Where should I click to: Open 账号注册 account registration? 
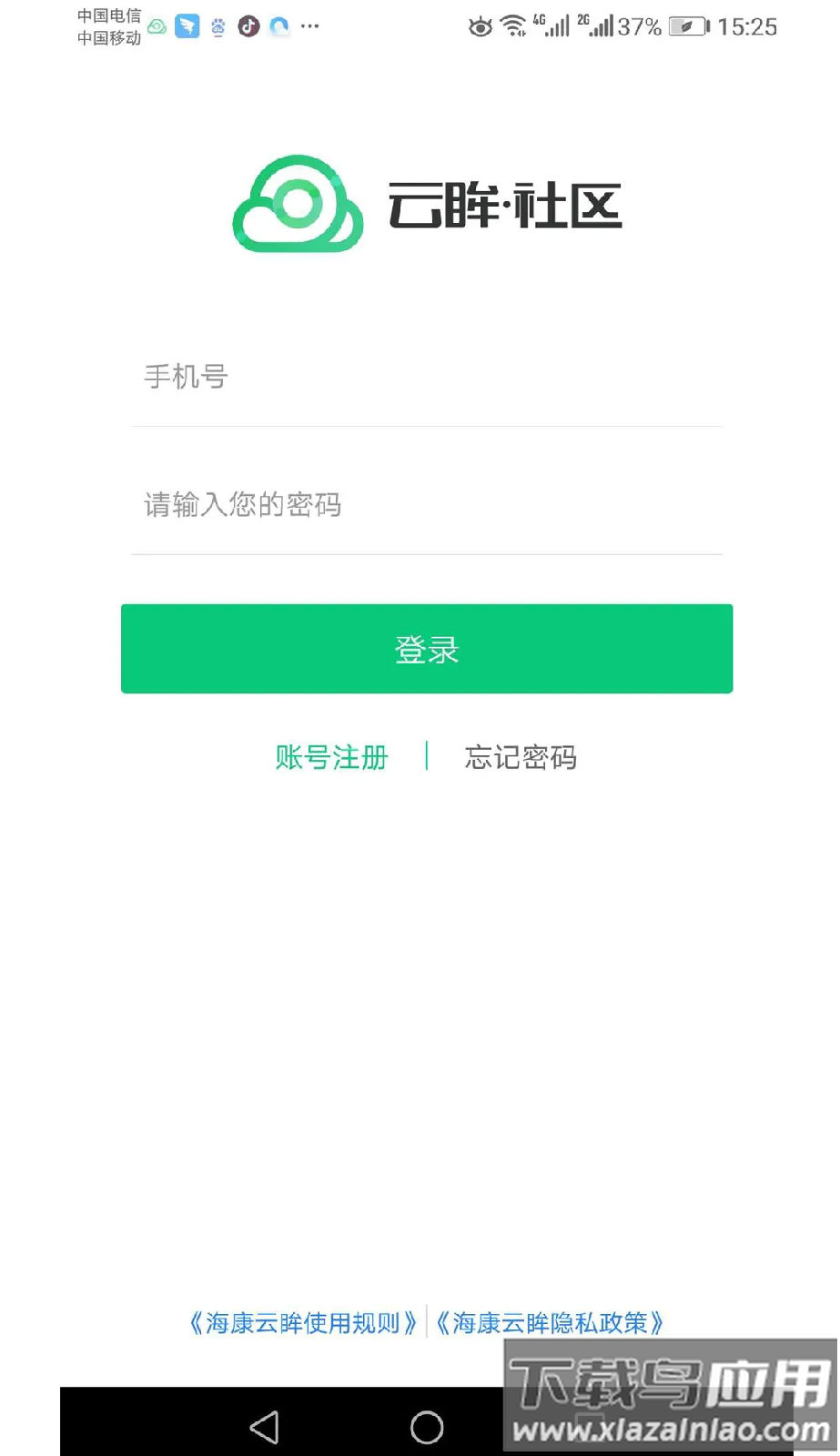click(x=331, y=757)
